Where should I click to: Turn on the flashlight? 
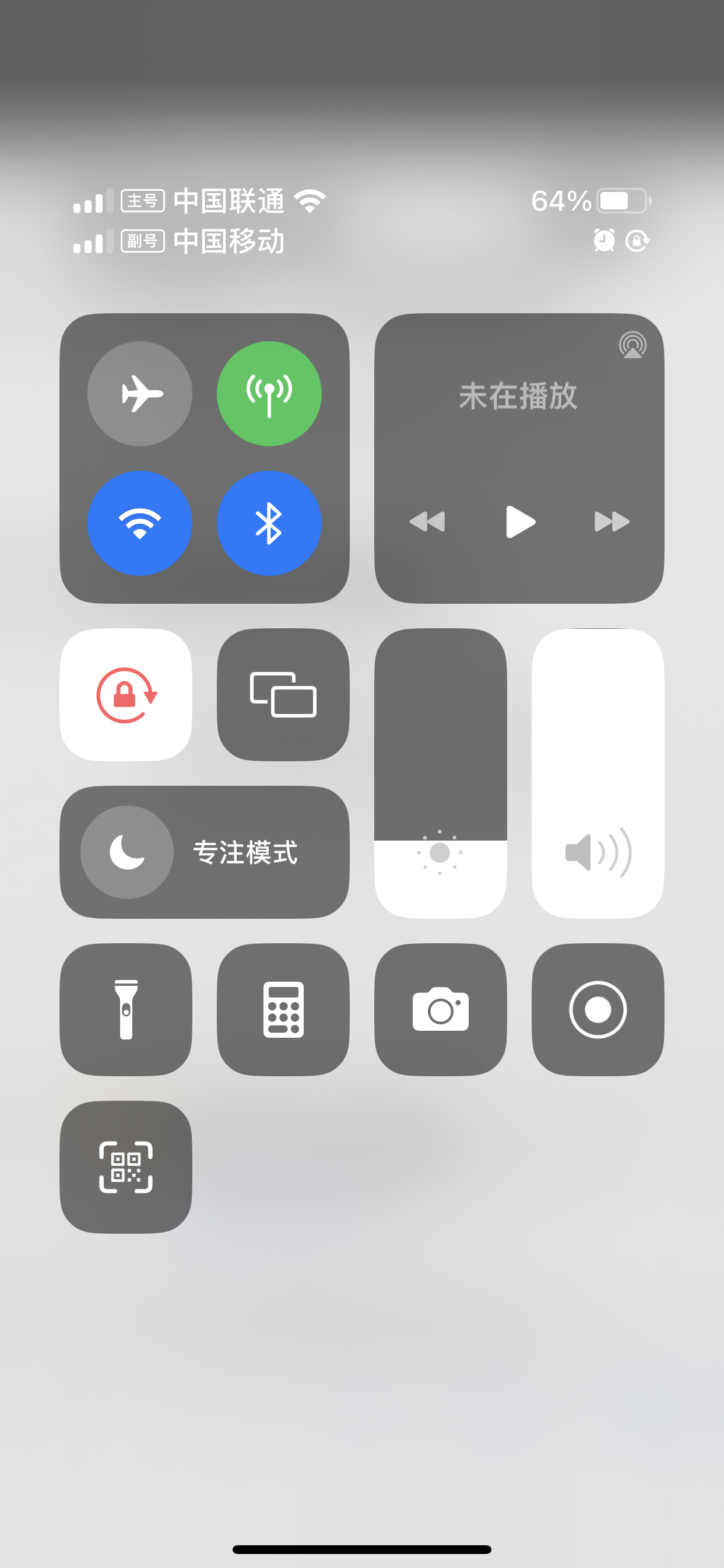126,1009
